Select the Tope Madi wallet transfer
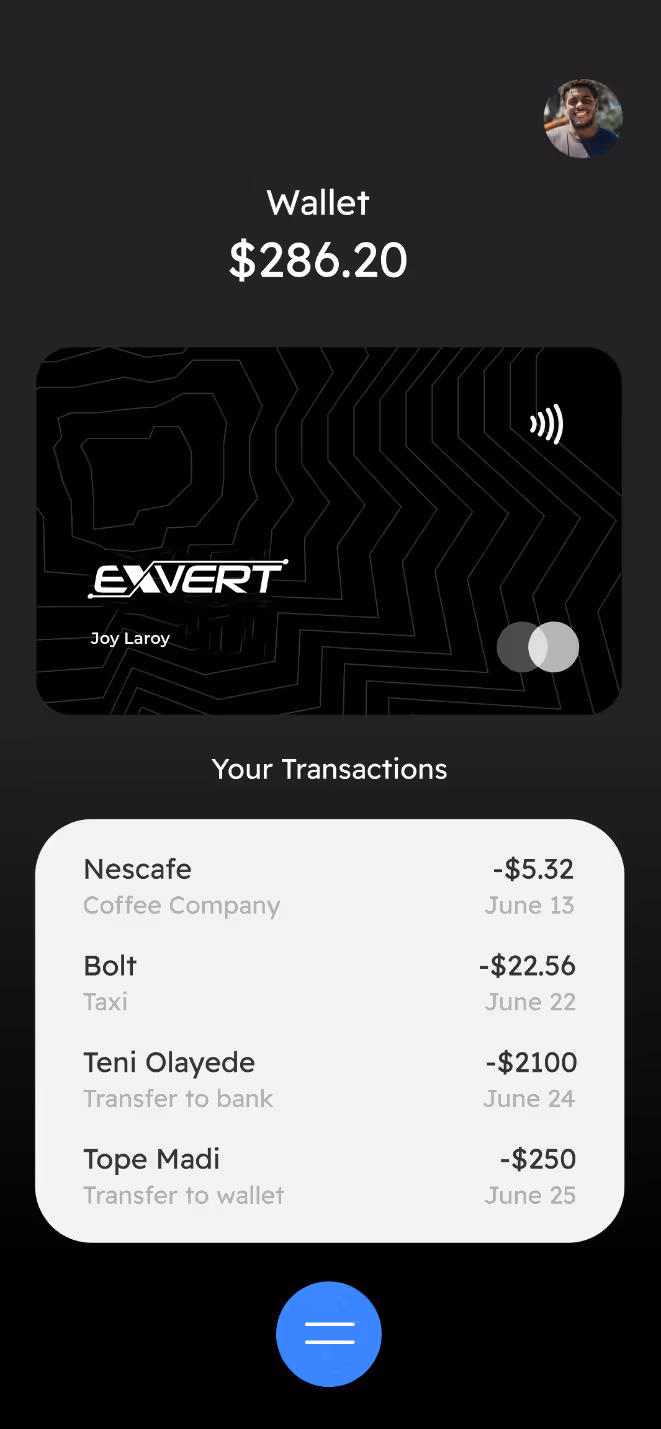The width and height of the screenshot is (661, 1429). pyautogui.click(x=329, y=1176)
